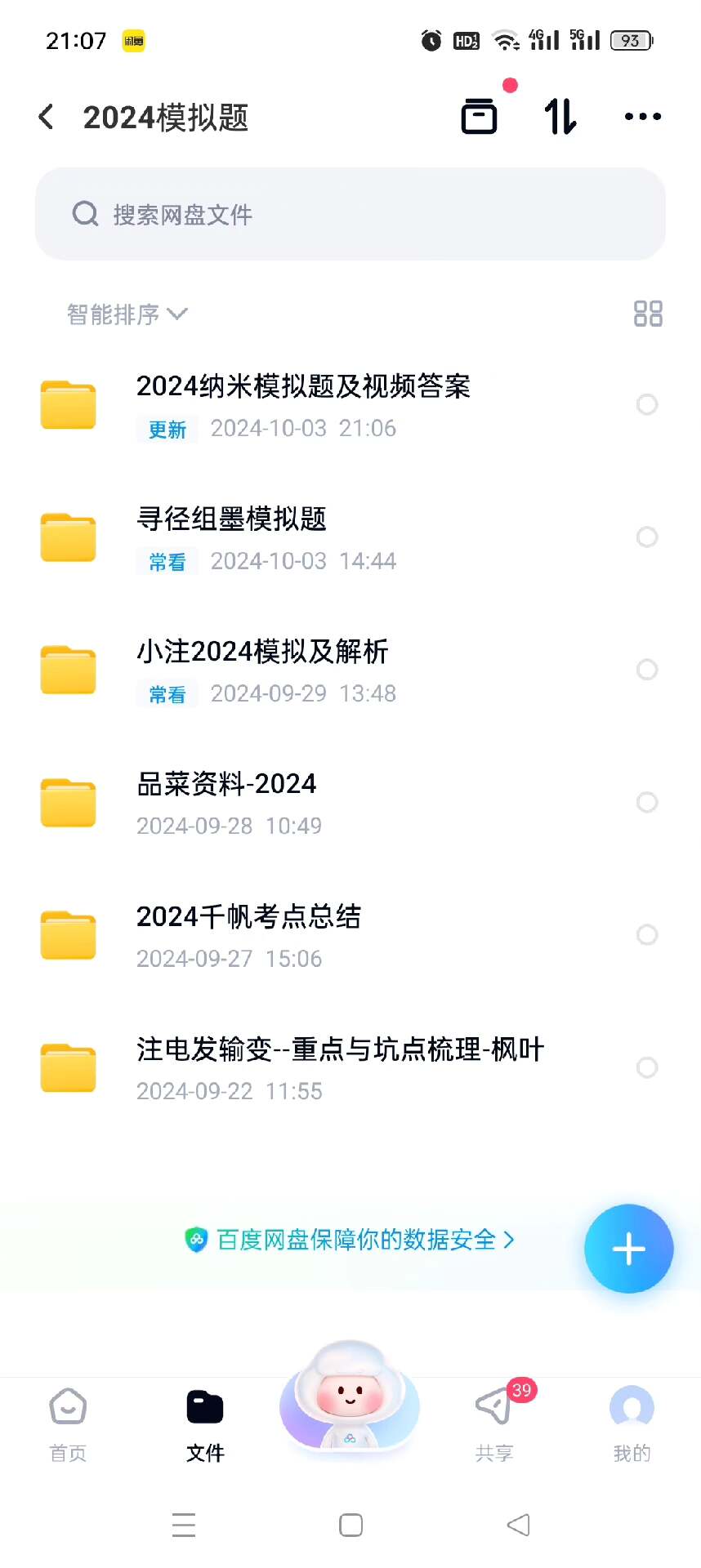Expand the 智能排序 sort dropdown
The width and height of the screenshot is (701, 1568).
tap(127, 314)
